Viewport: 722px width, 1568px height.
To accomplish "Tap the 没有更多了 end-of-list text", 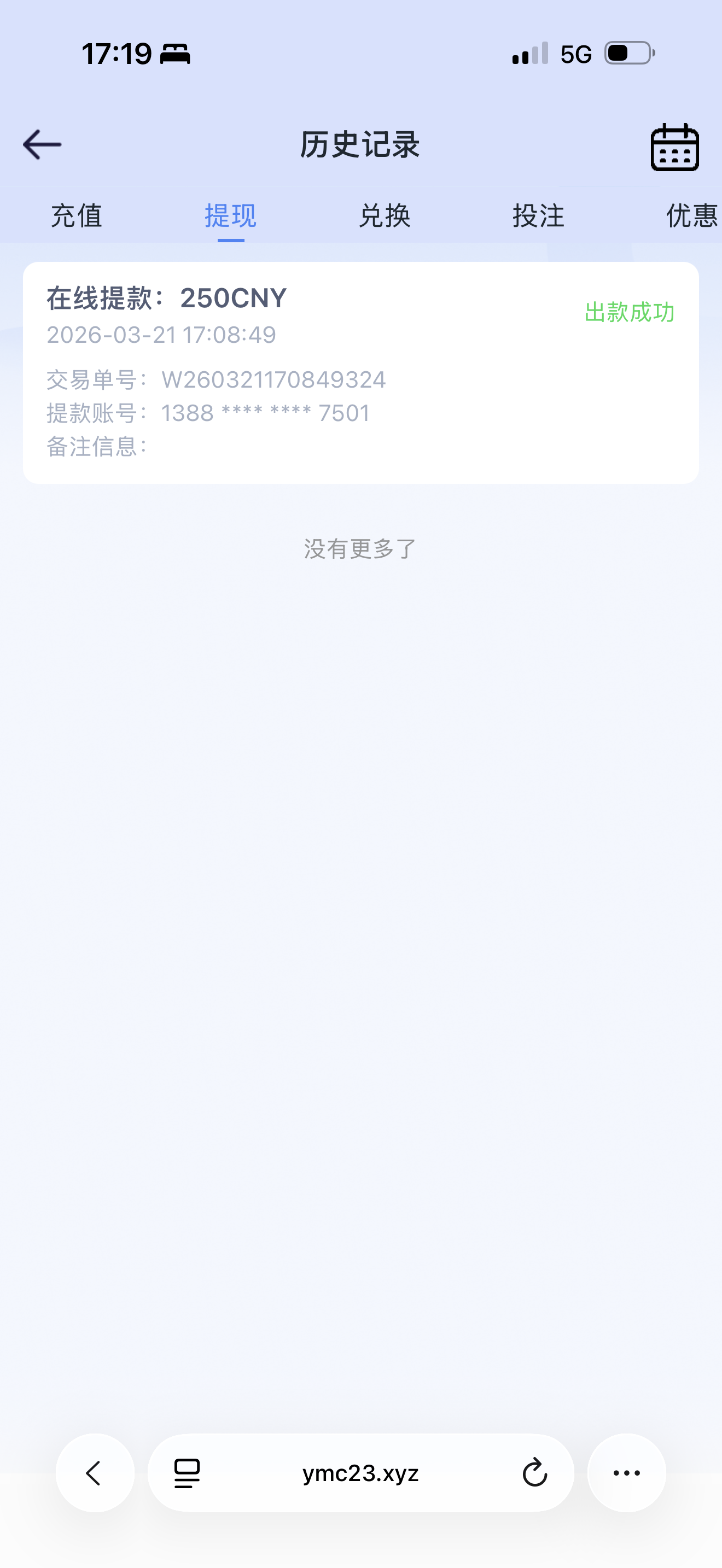I will click(x=360, y=548).
